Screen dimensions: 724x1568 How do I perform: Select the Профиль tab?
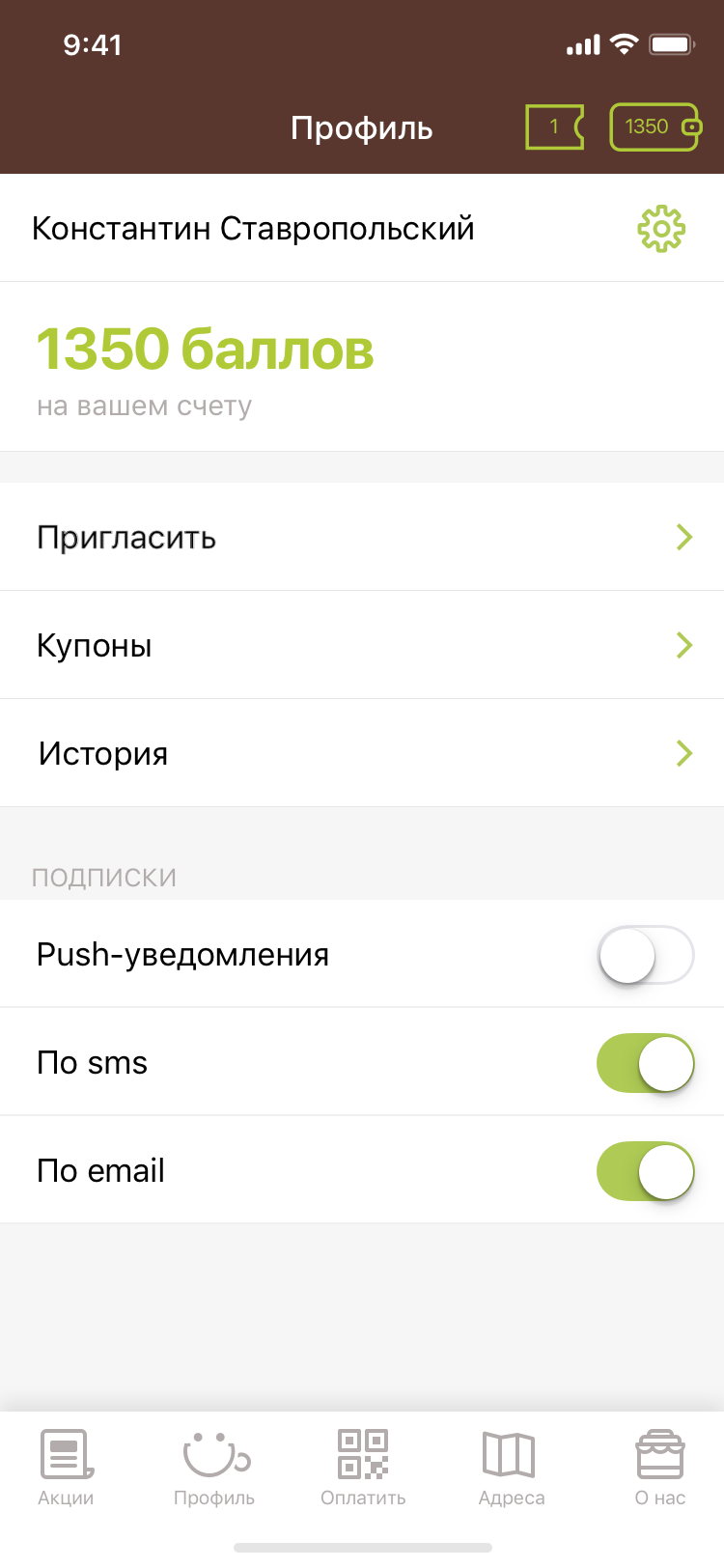[x=214, y=1468]
